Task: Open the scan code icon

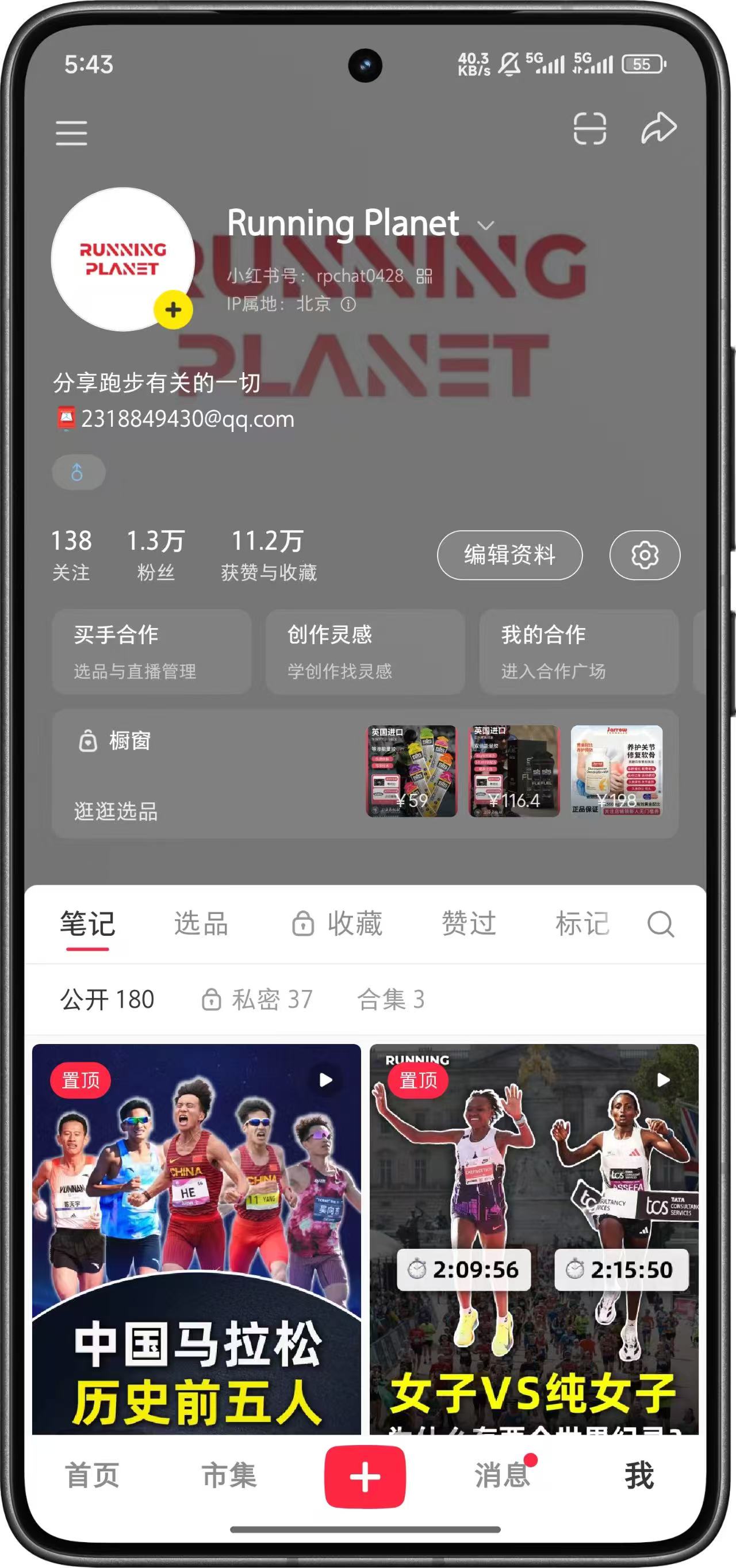Action: point(589,128)
